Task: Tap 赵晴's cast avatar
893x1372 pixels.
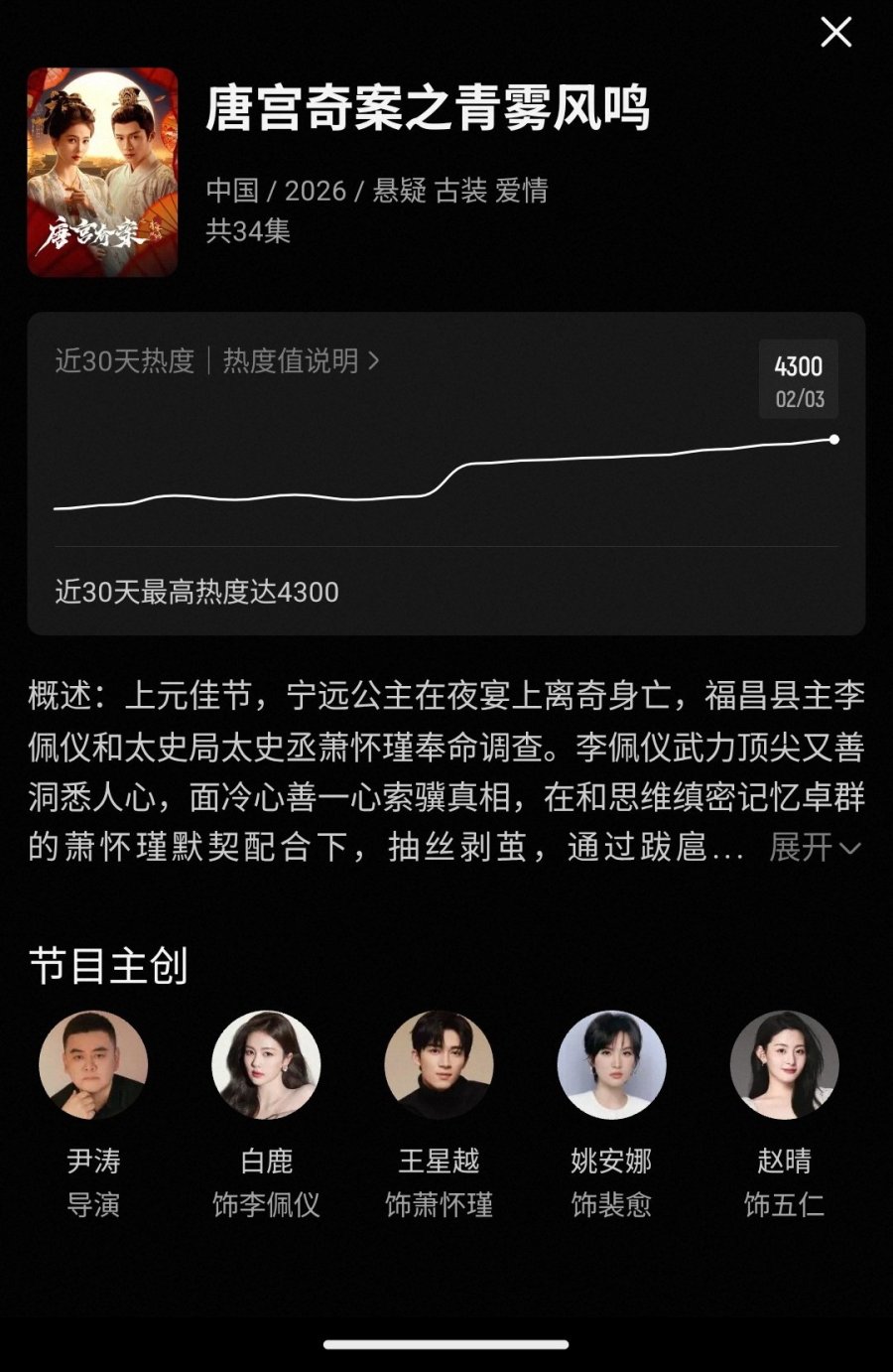Action: pyautogui.click(x=784, y=1064)
